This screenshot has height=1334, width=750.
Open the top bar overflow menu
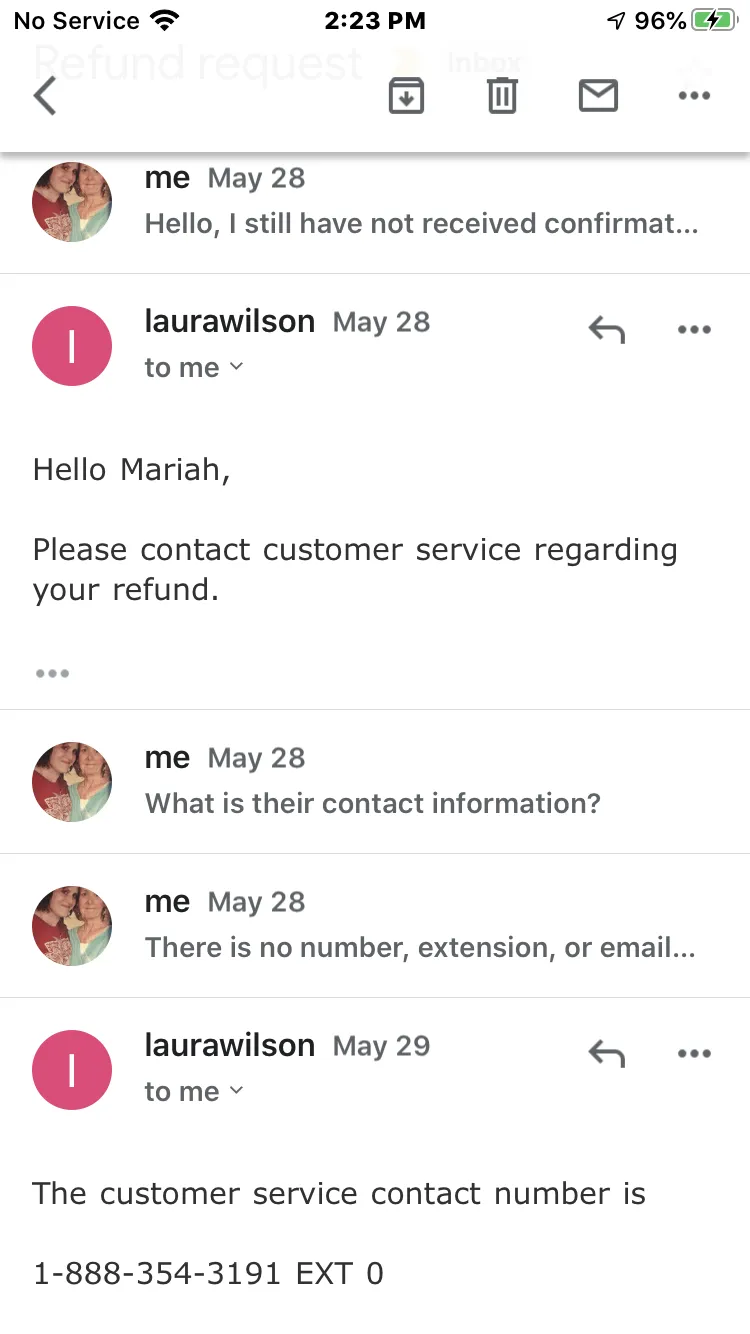coord(694,96)
